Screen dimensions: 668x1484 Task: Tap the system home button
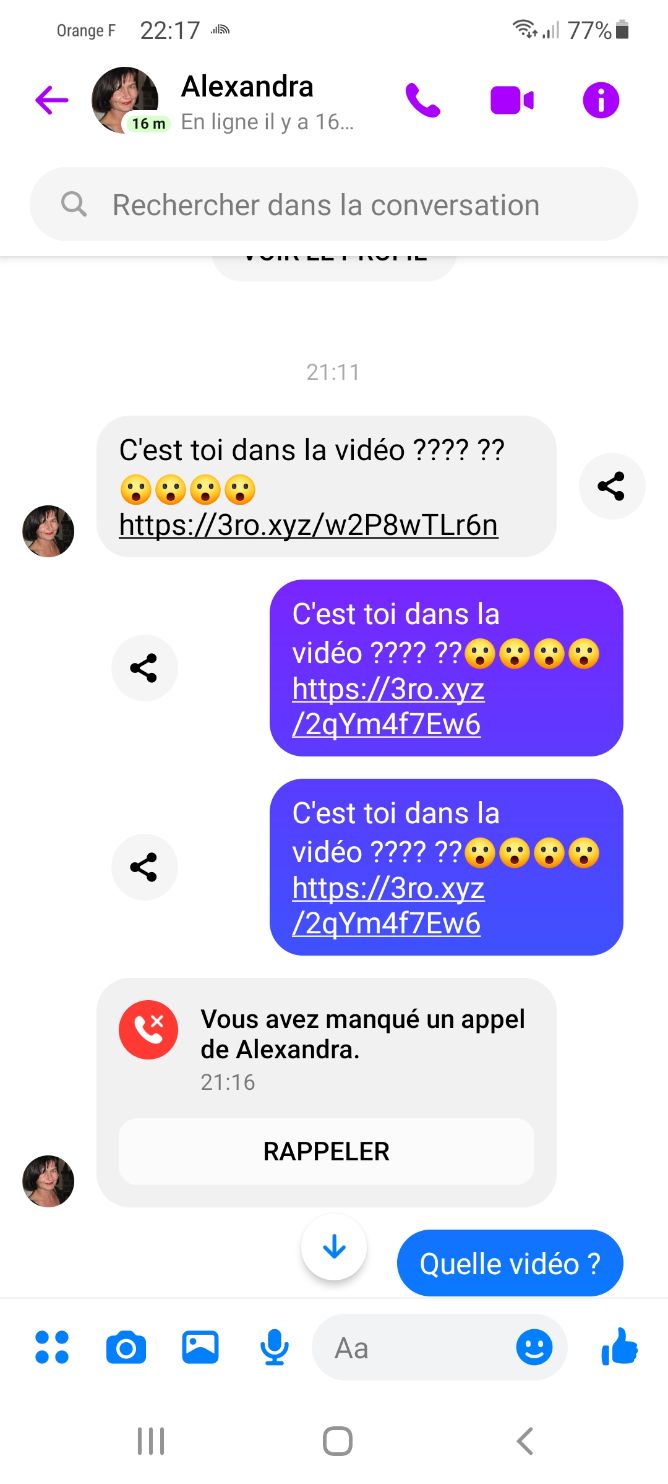[338, 1441]
